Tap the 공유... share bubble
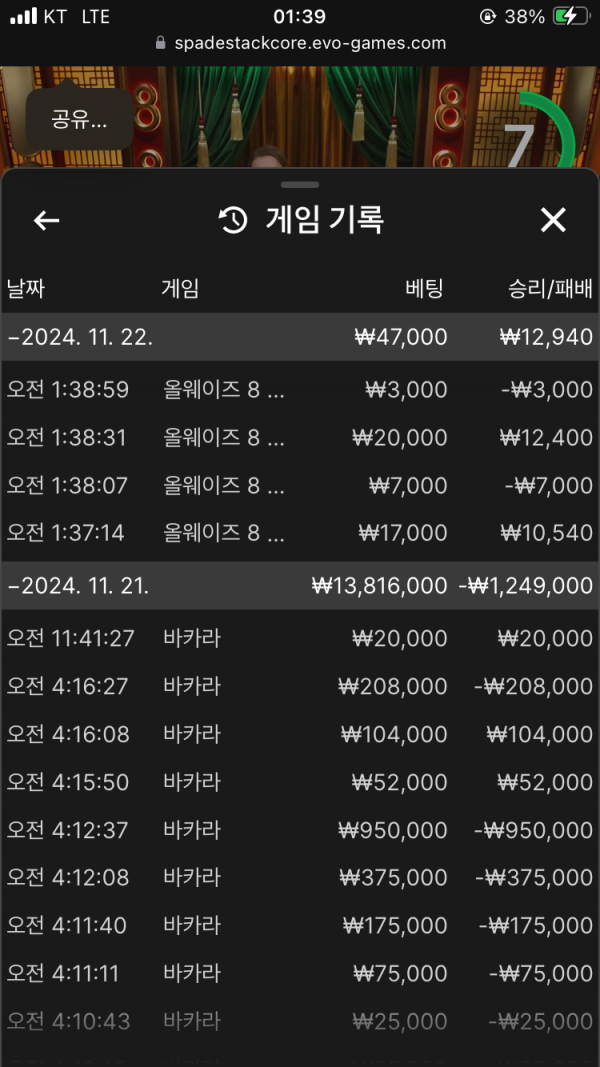The height and width of the screenshot is (1067, 600). 79,119
